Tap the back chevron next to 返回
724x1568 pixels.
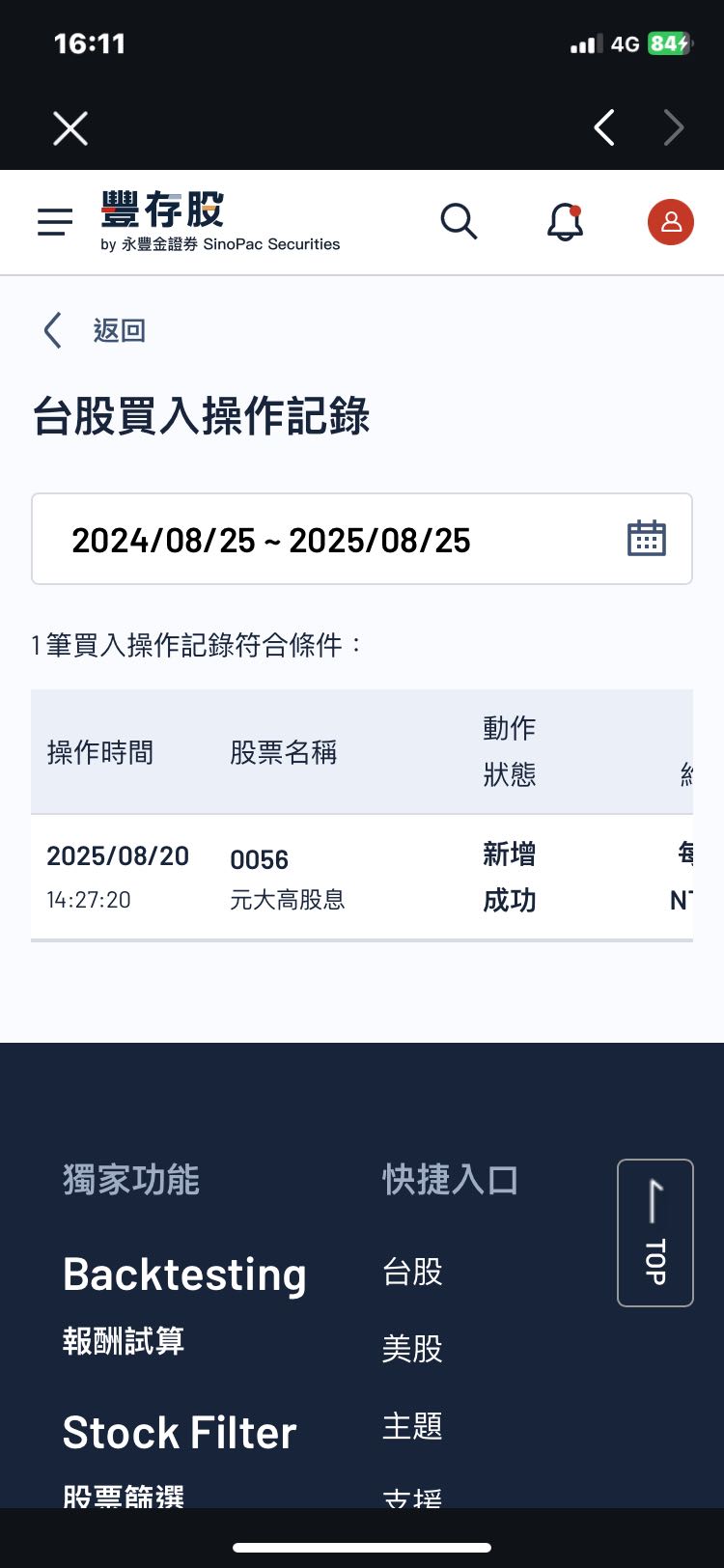coord(52,329)
